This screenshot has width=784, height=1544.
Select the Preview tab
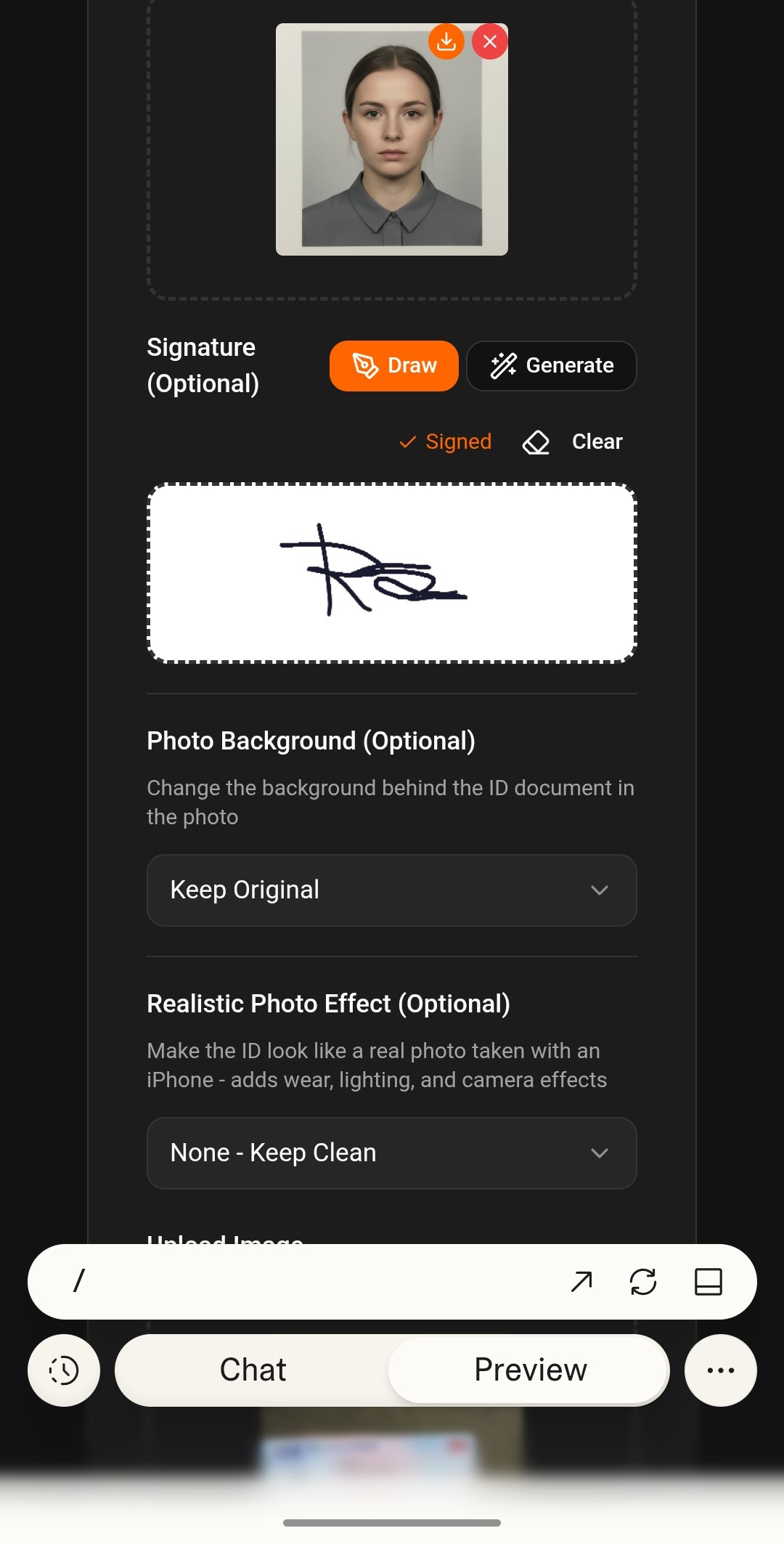tap(530, 1370)
